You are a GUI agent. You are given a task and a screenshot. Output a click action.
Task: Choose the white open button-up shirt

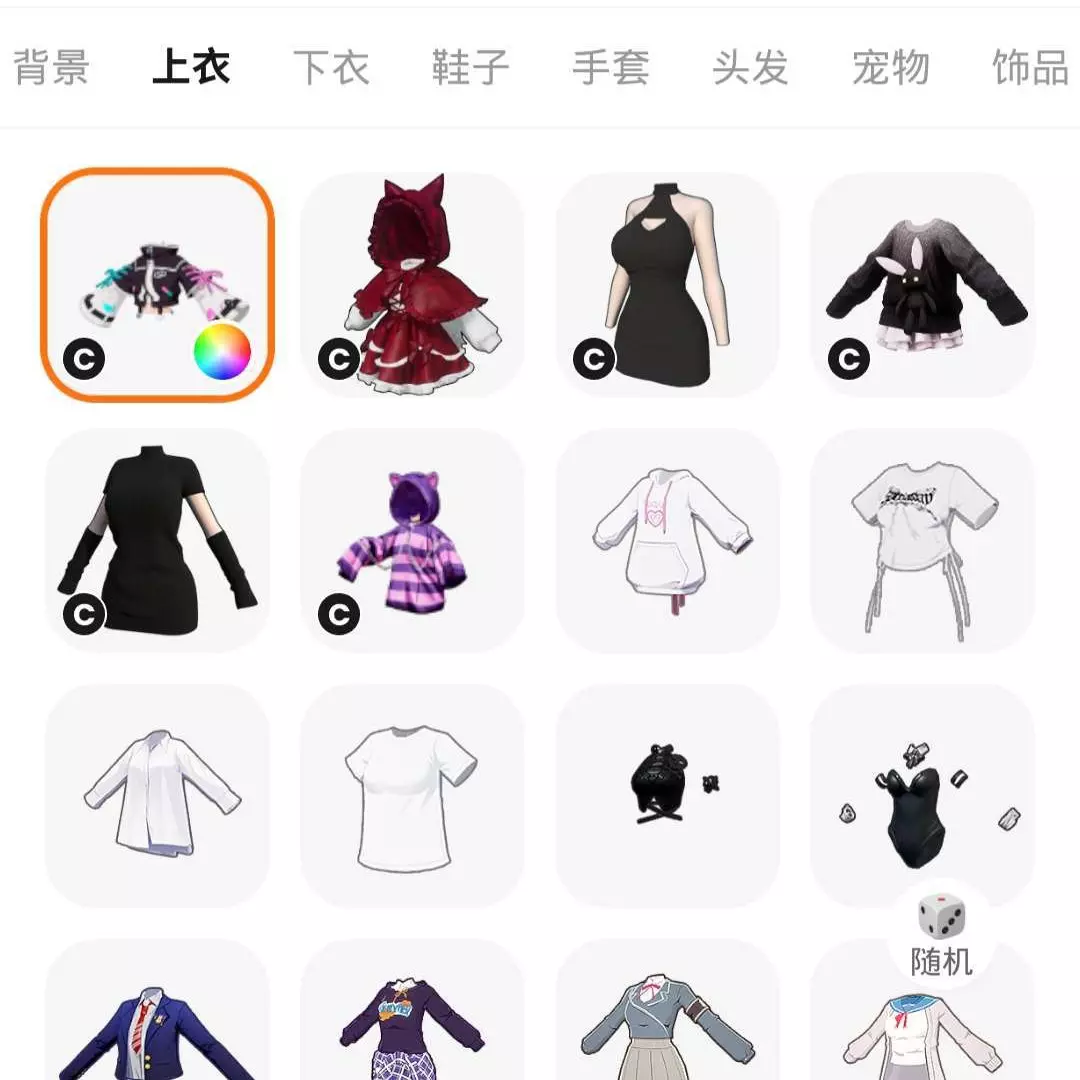tap(157, 795)
